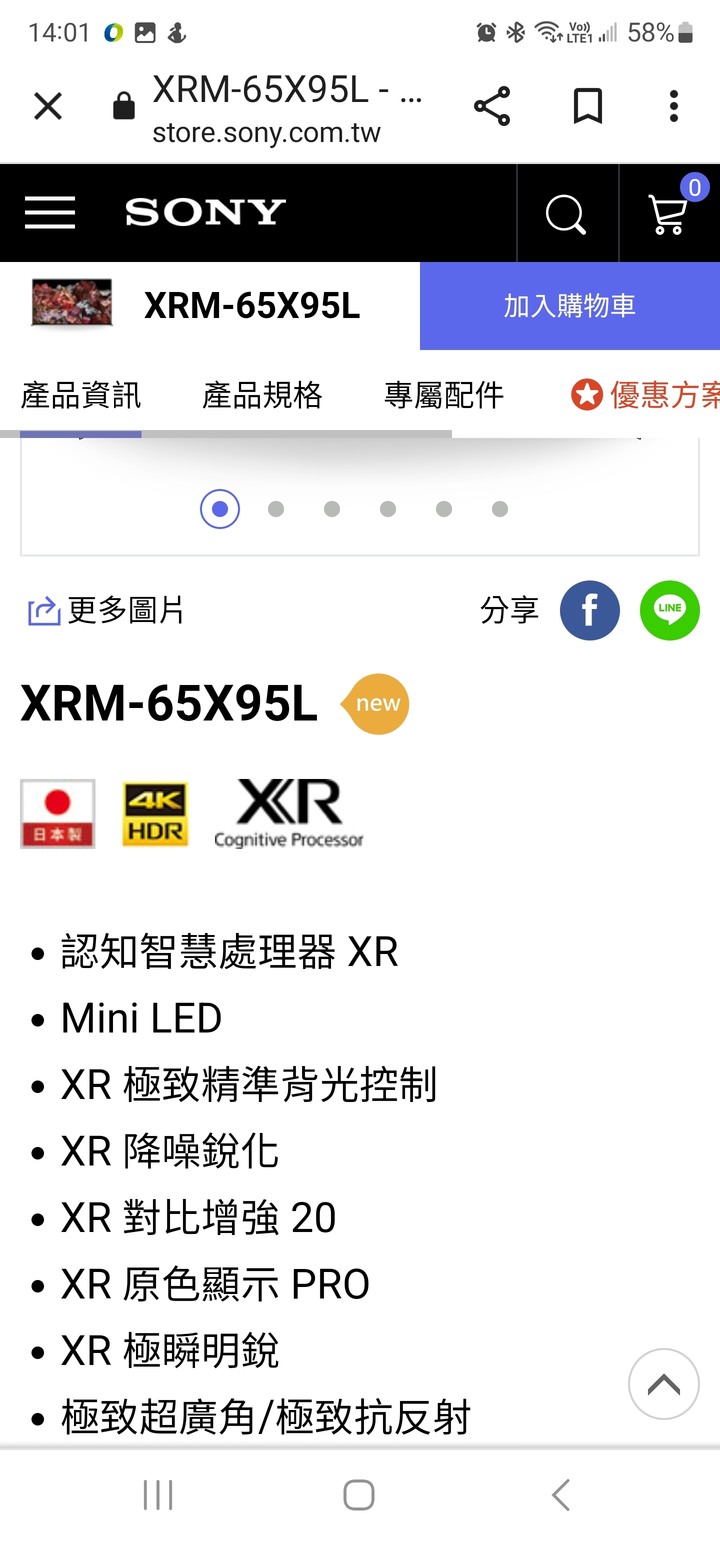Open the Sony store search
The height and width of the screenshot is (1544, 720).
(566, 213)
